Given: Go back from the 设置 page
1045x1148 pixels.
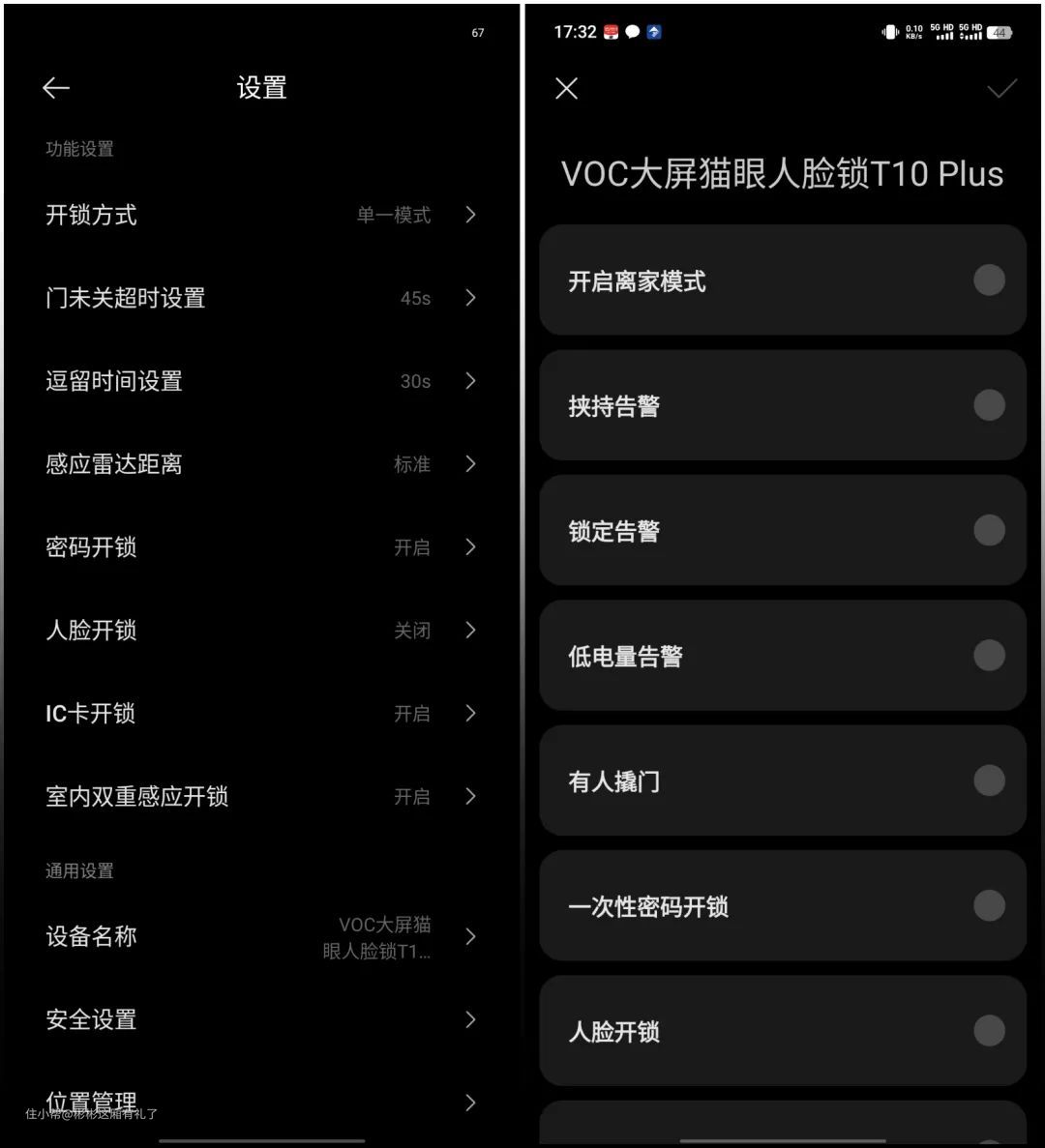Looking at the screenshot, I should [56, 88].
